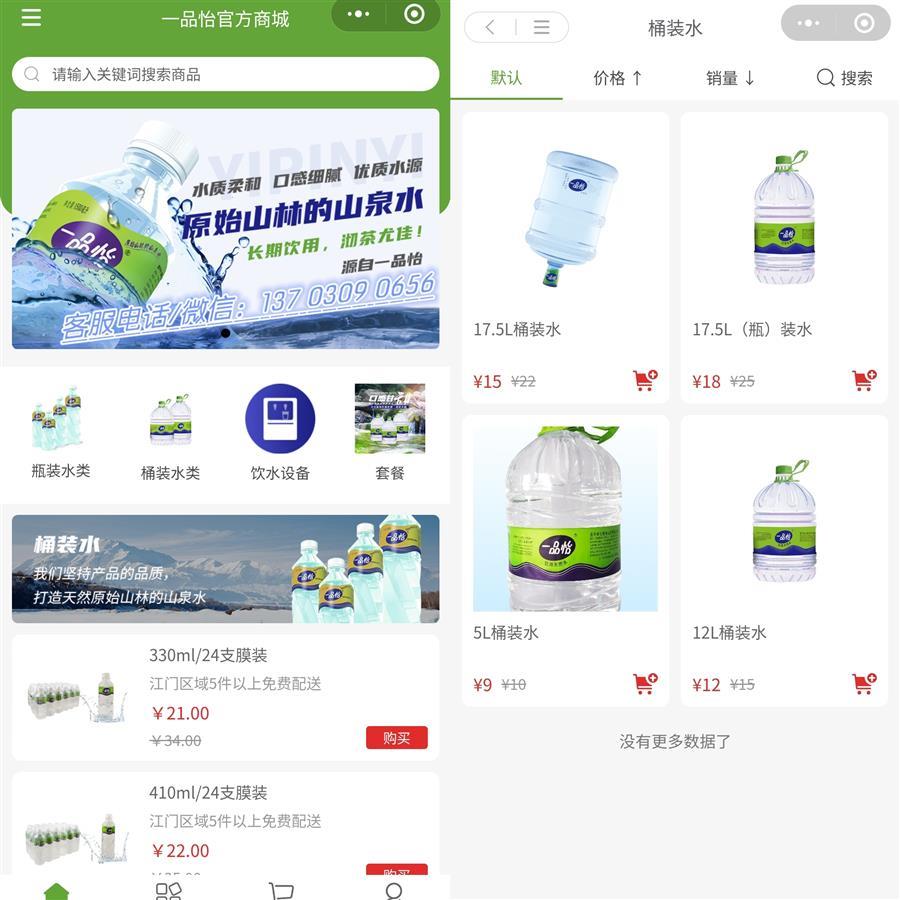
Task: Add 17.5L（瓶）装水 to the cart
Action: tap(864, 380)
